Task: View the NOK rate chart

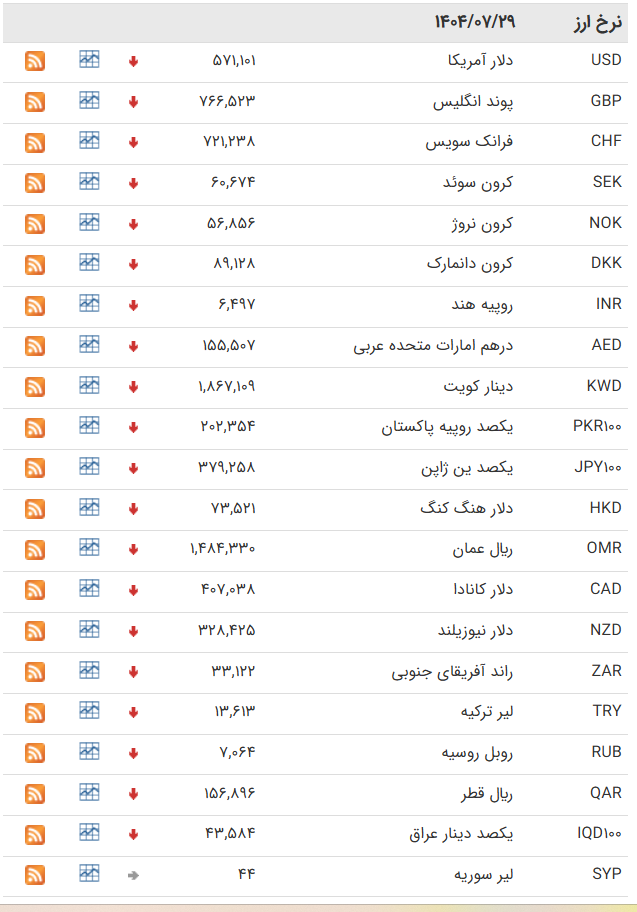Action: point(89,222)
